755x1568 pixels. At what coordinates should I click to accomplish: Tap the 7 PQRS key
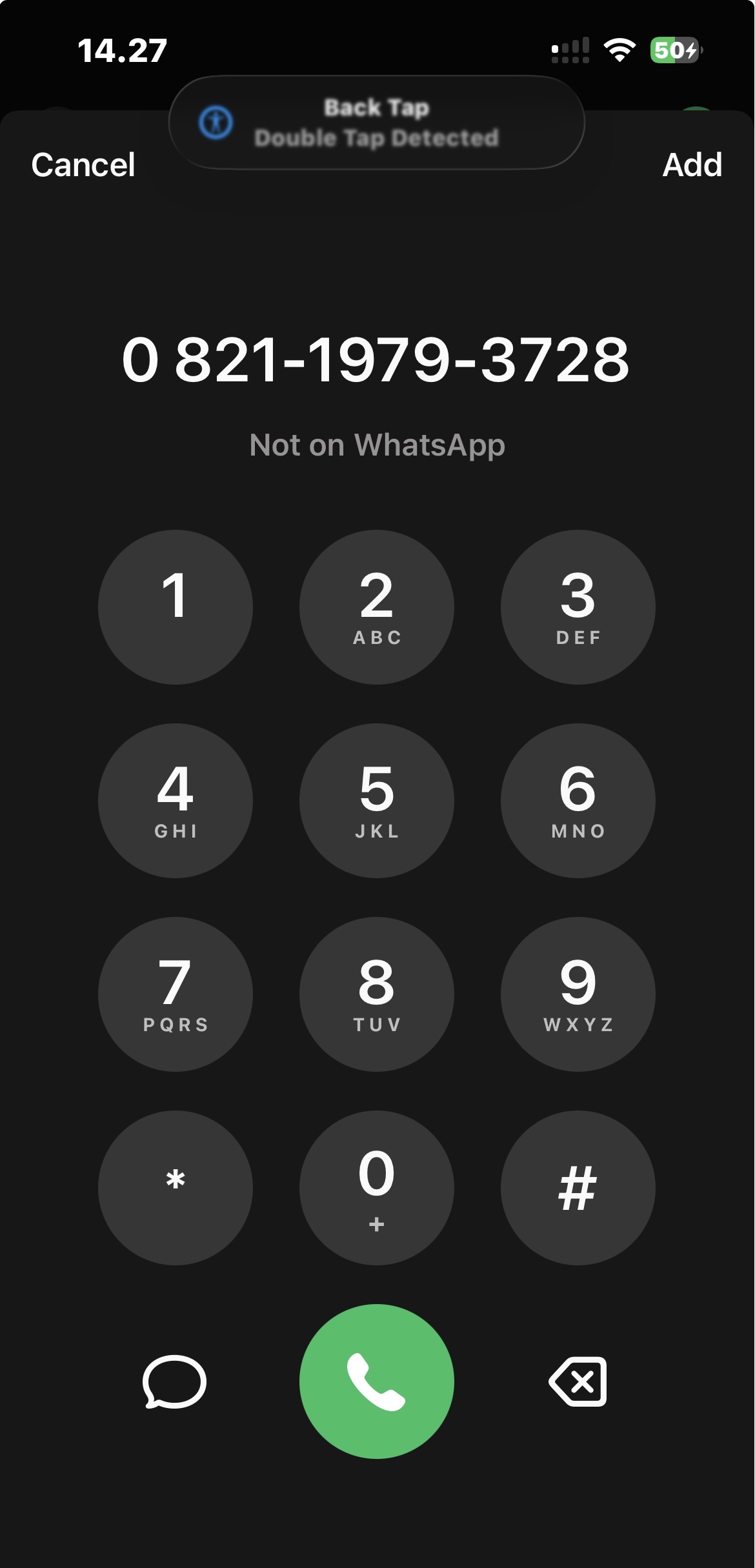(x=175, y=994)
